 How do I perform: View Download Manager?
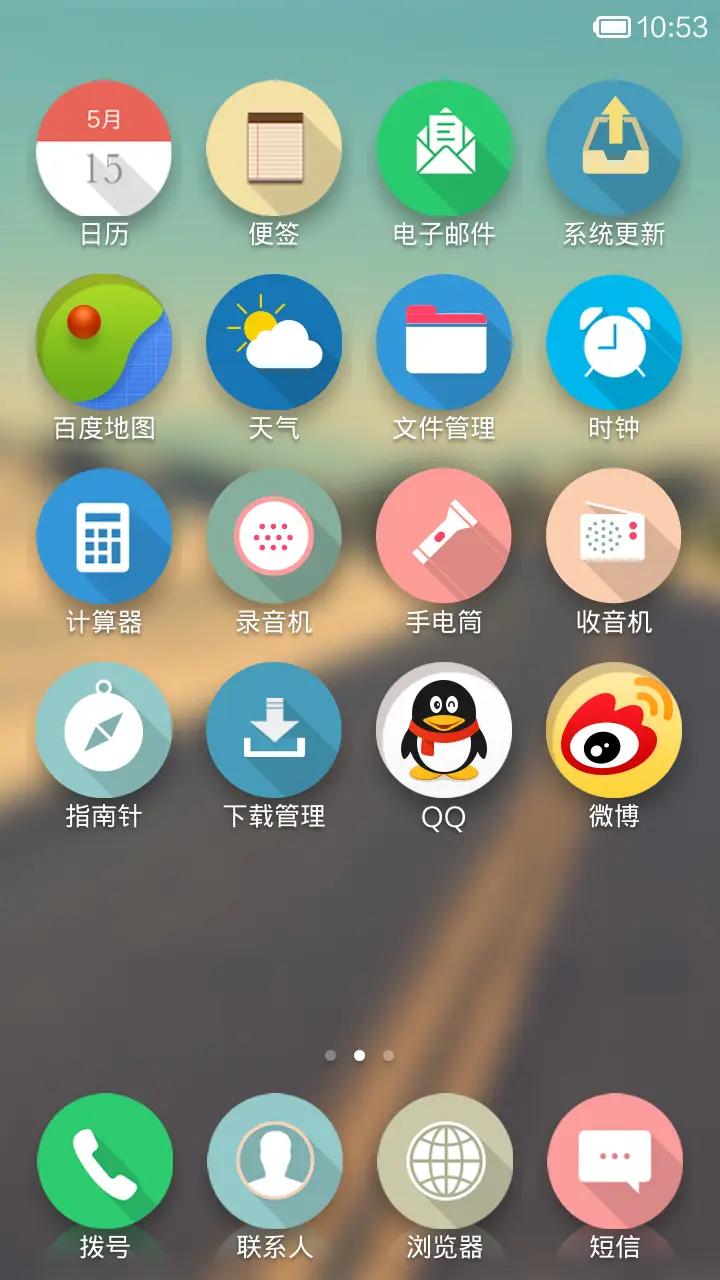pos(275,731)
